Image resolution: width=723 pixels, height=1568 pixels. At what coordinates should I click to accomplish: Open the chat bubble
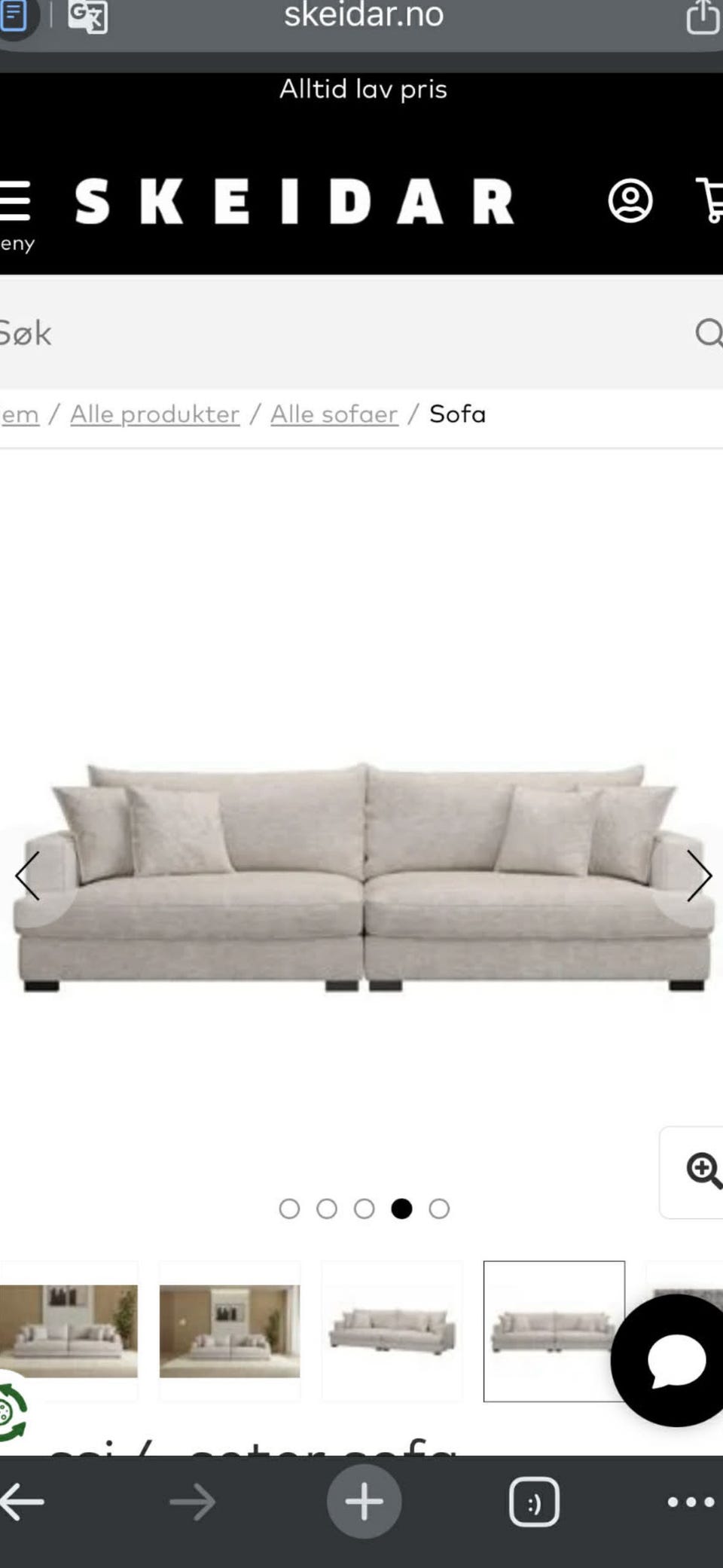pos(675,1360)
